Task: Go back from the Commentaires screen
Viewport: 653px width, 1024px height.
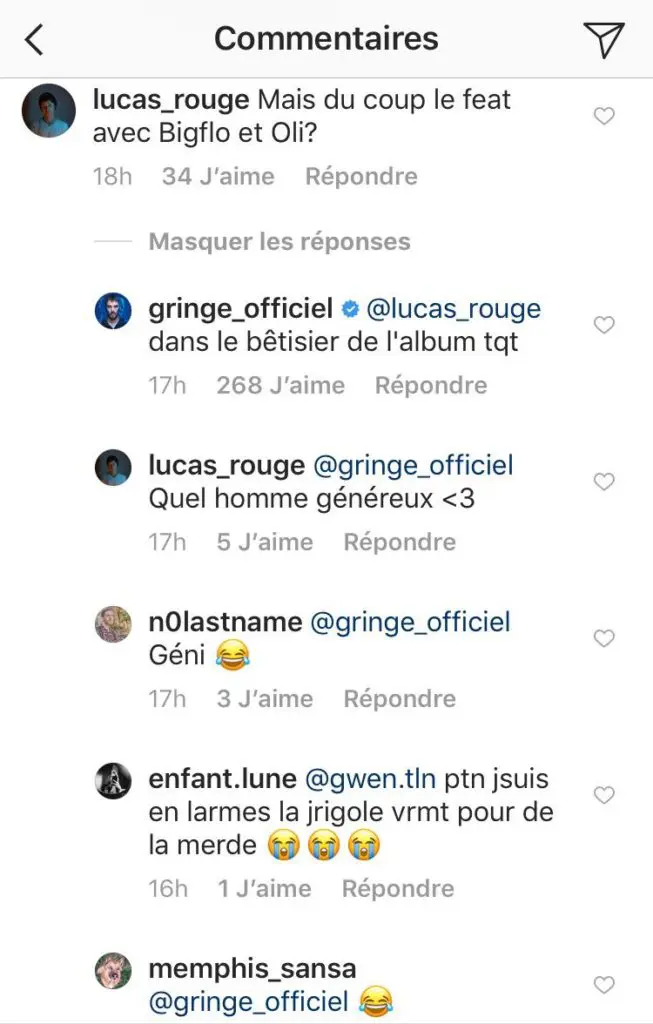Action: [x=36, y=40]
